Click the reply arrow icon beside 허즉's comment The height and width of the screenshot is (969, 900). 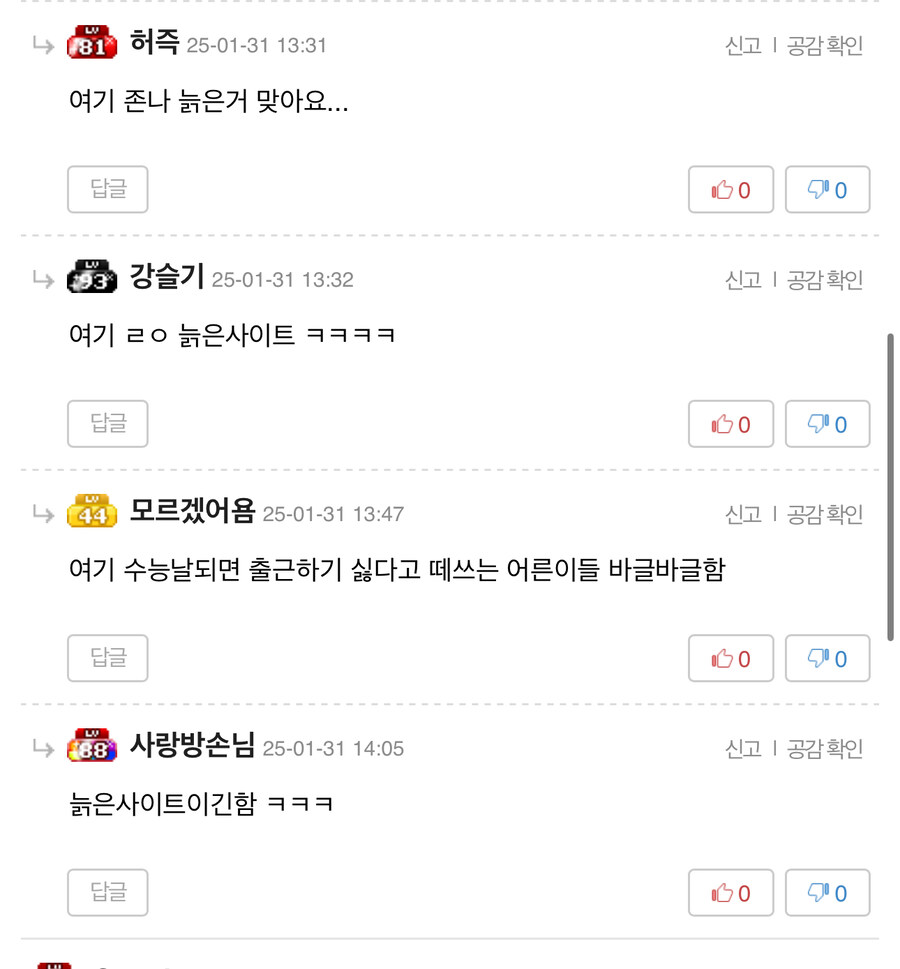point(42,44)
